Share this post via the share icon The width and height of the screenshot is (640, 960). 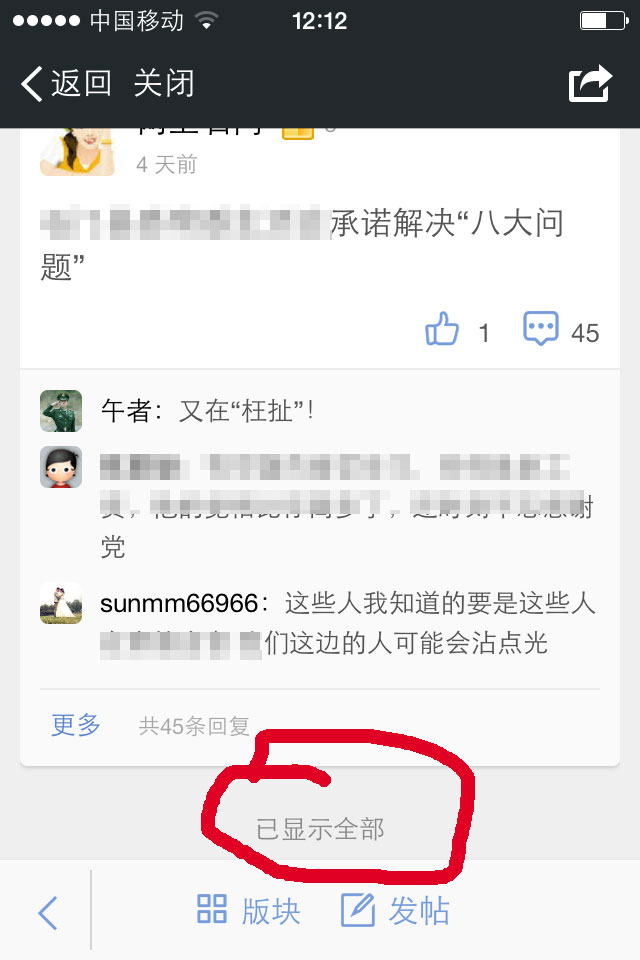coord(590,84)
